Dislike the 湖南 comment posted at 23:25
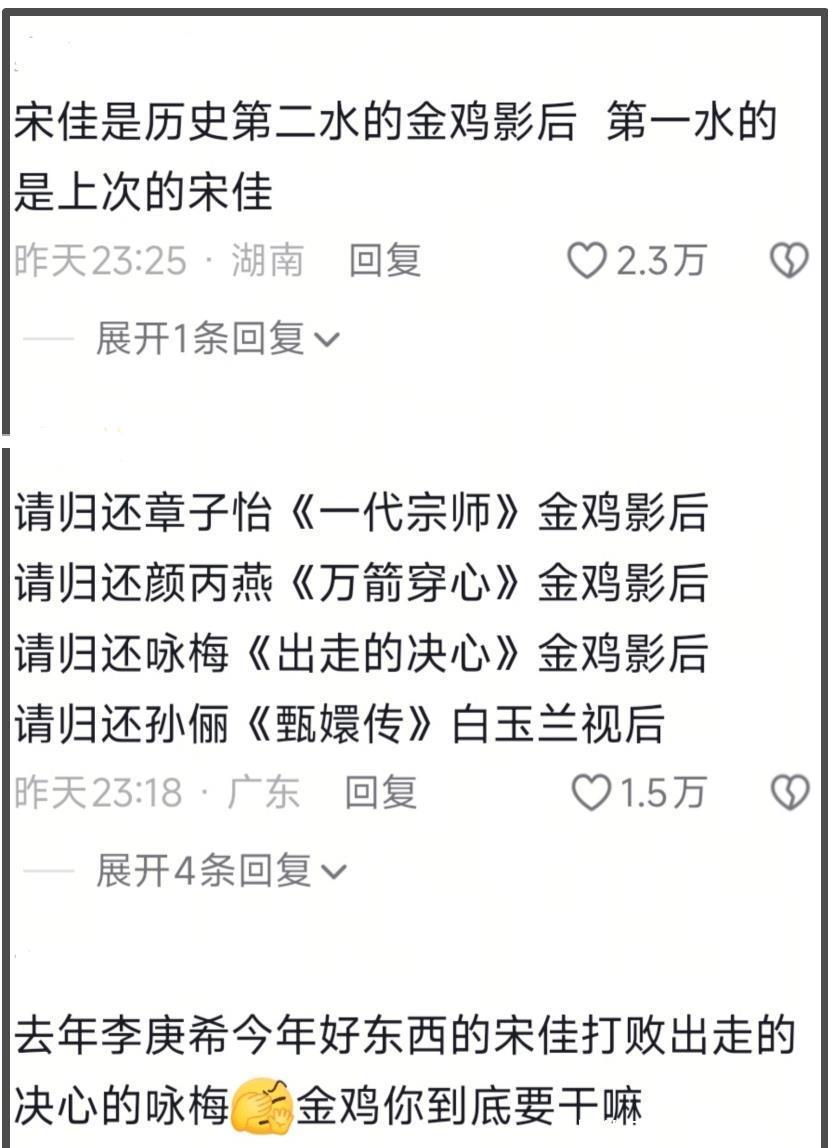The height and width of the screenshot is (1148, 828). coord(789,262)
